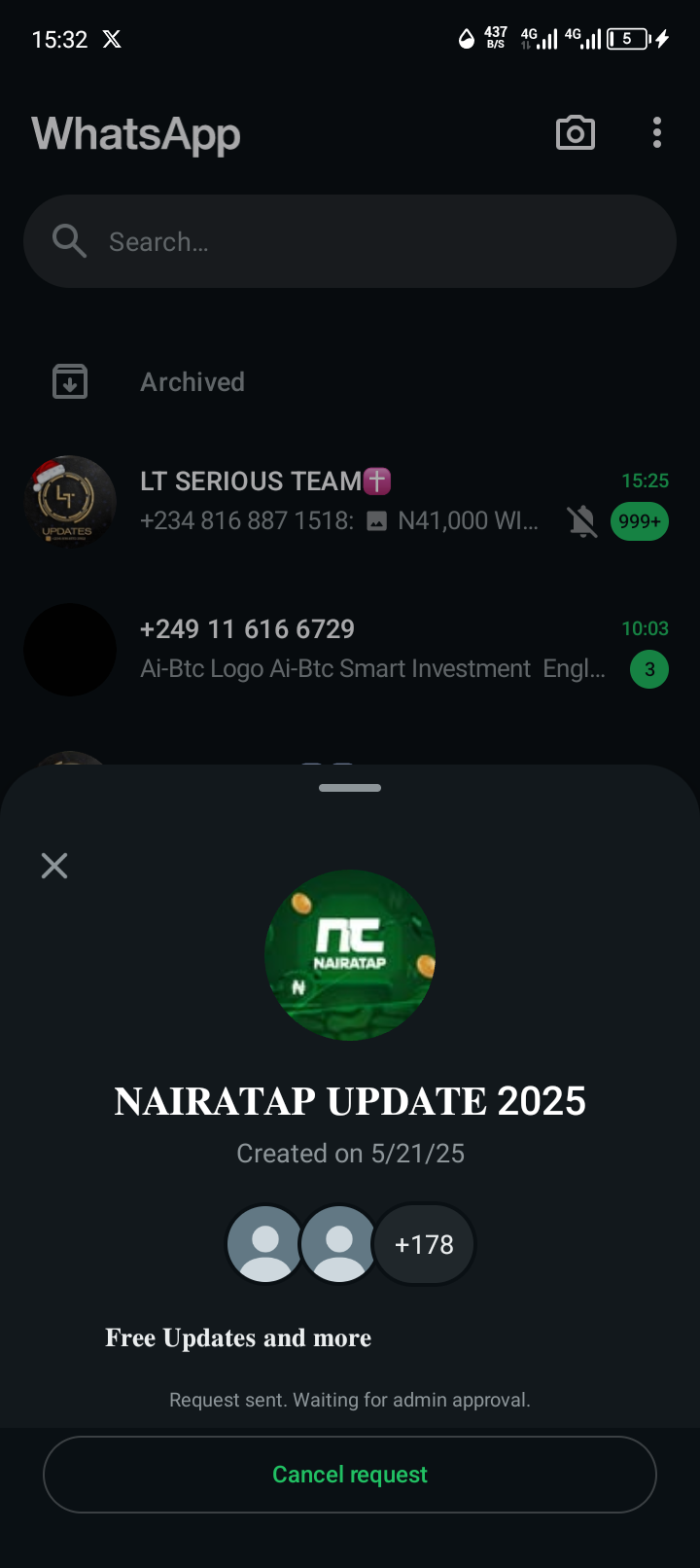The height and width of the screenshot is (1568, 700).
Task: Tap the Search field
Action: (350, 241)
